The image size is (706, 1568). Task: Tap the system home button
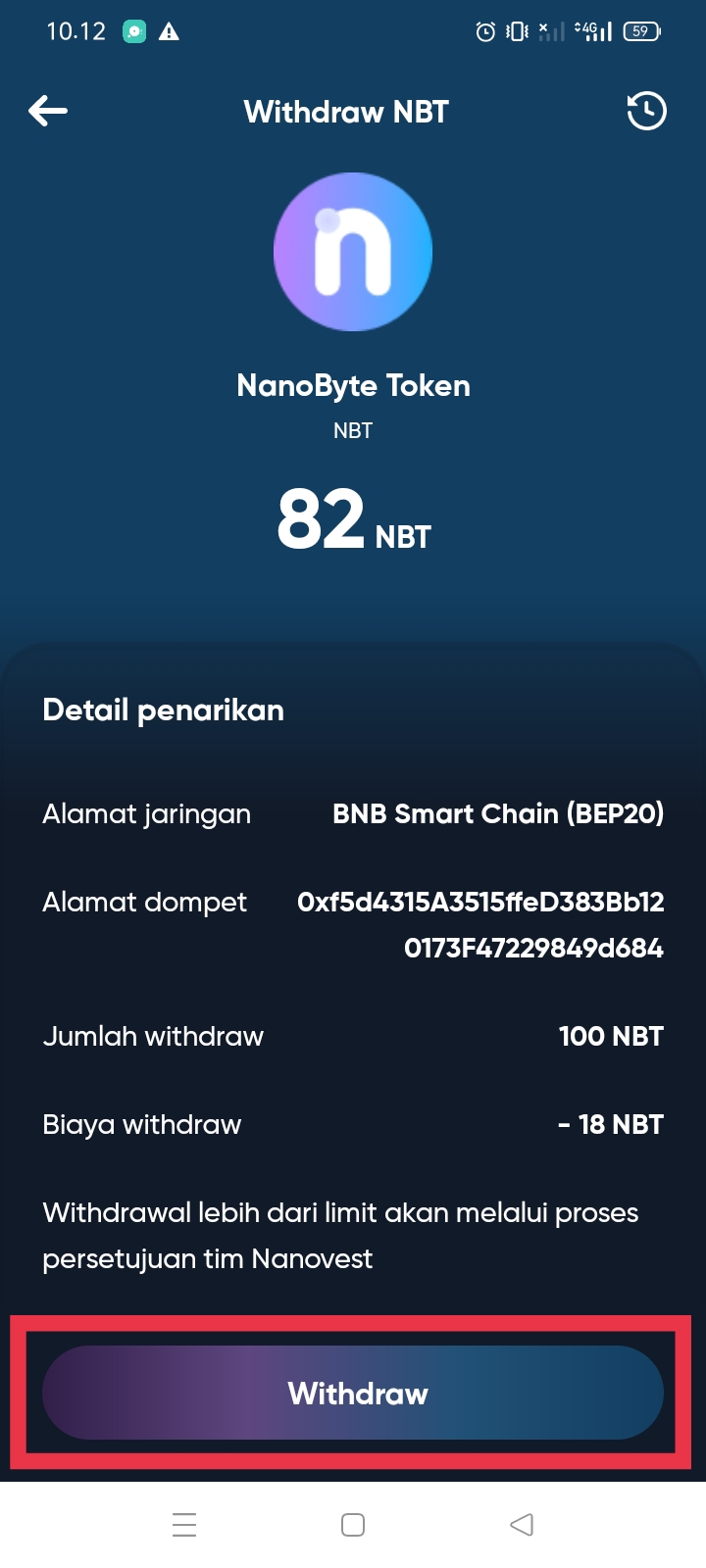(353, 1525)
